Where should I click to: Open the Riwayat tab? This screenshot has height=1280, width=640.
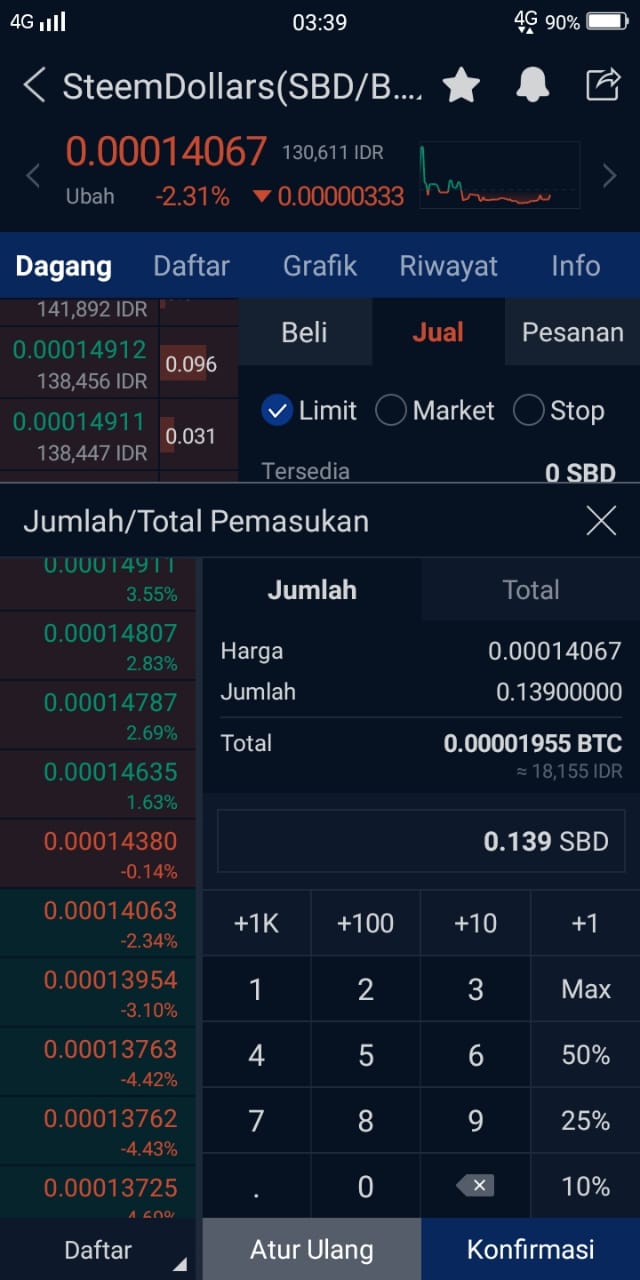(449, 266)
